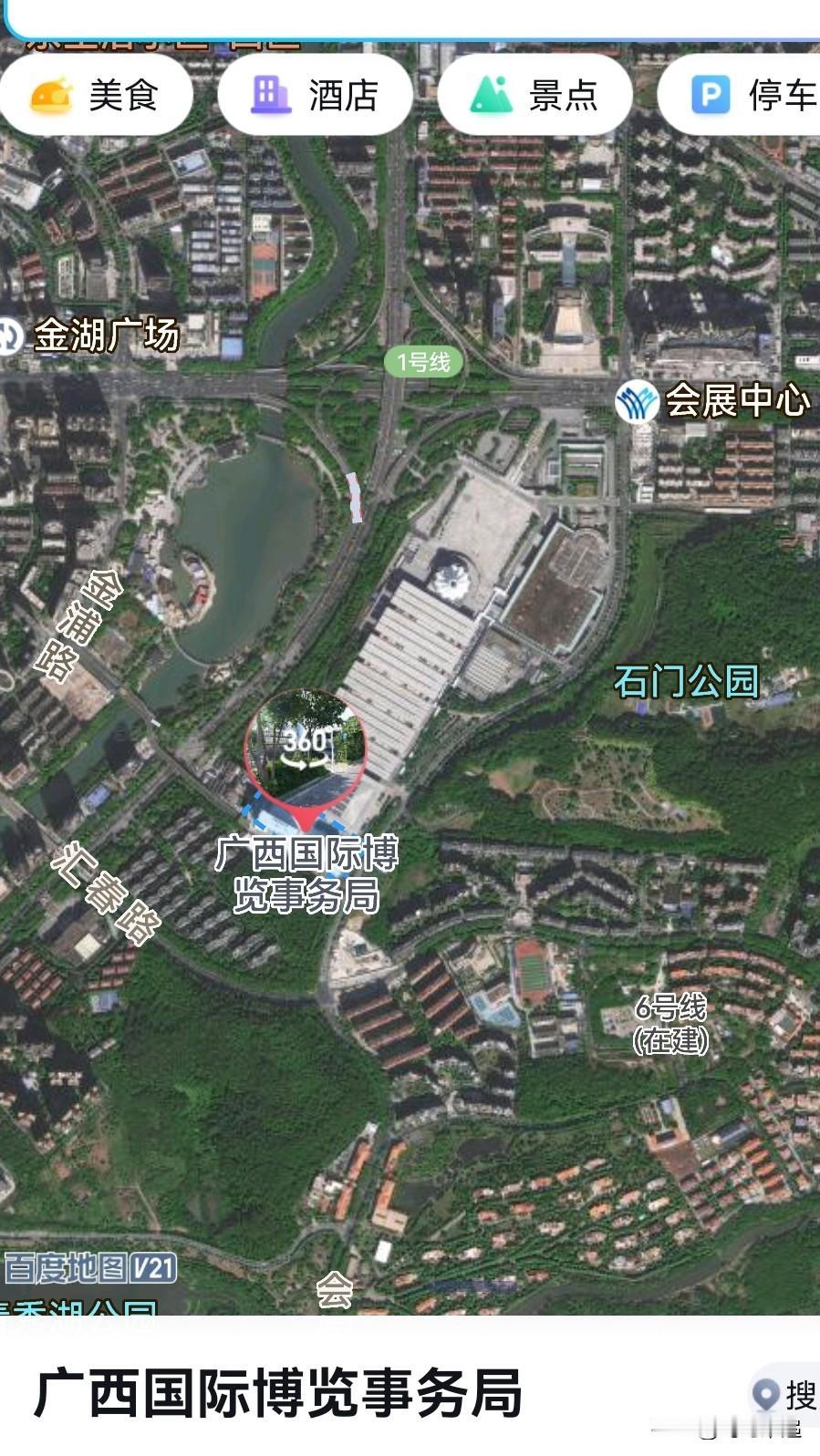This screenshot has width=820, height=1456.
Task: Select the 美食 food chip
Action: point(96,95)
